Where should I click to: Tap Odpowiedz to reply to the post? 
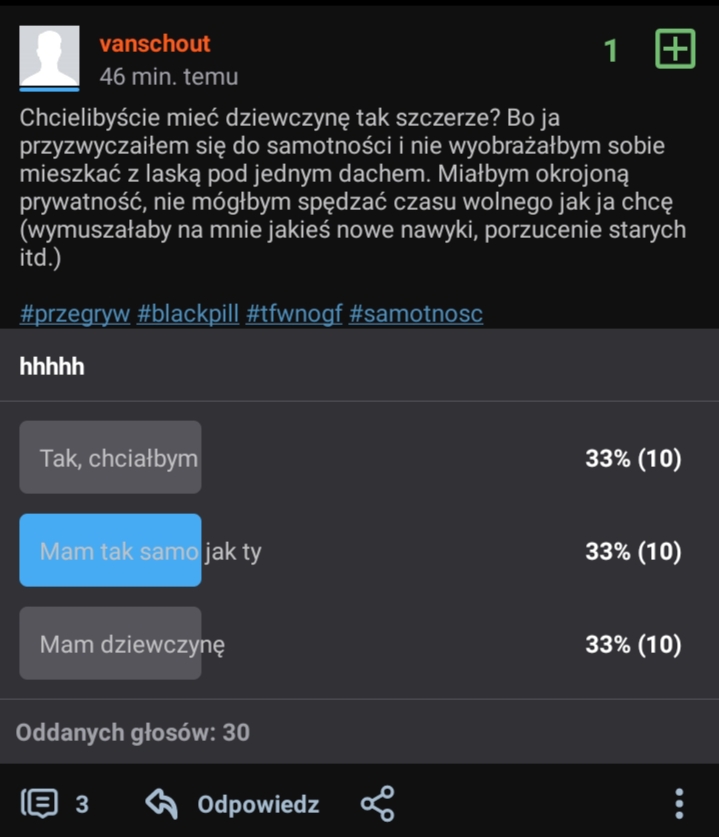coord(232,803)
